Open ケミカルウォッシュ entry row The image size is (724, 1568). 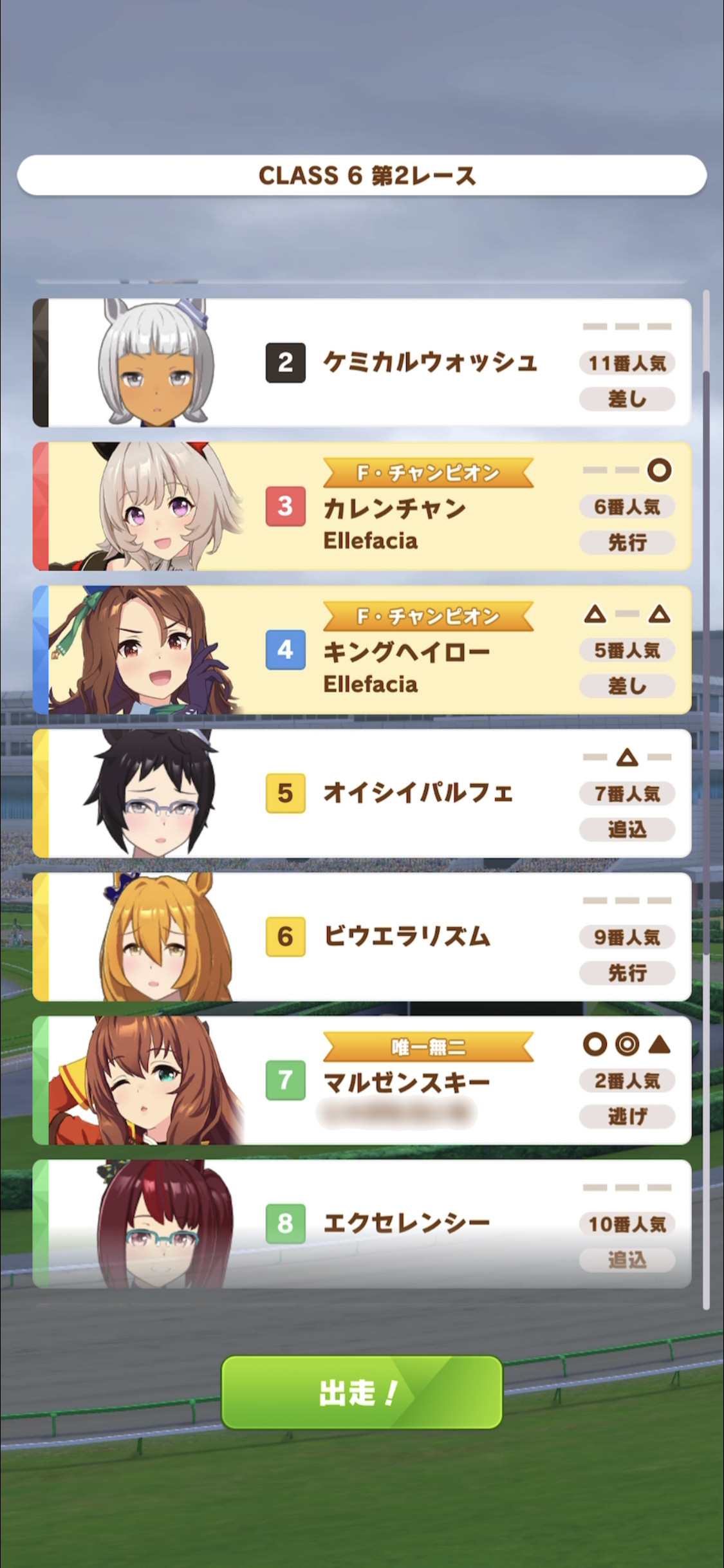click(x=362, y=362)
